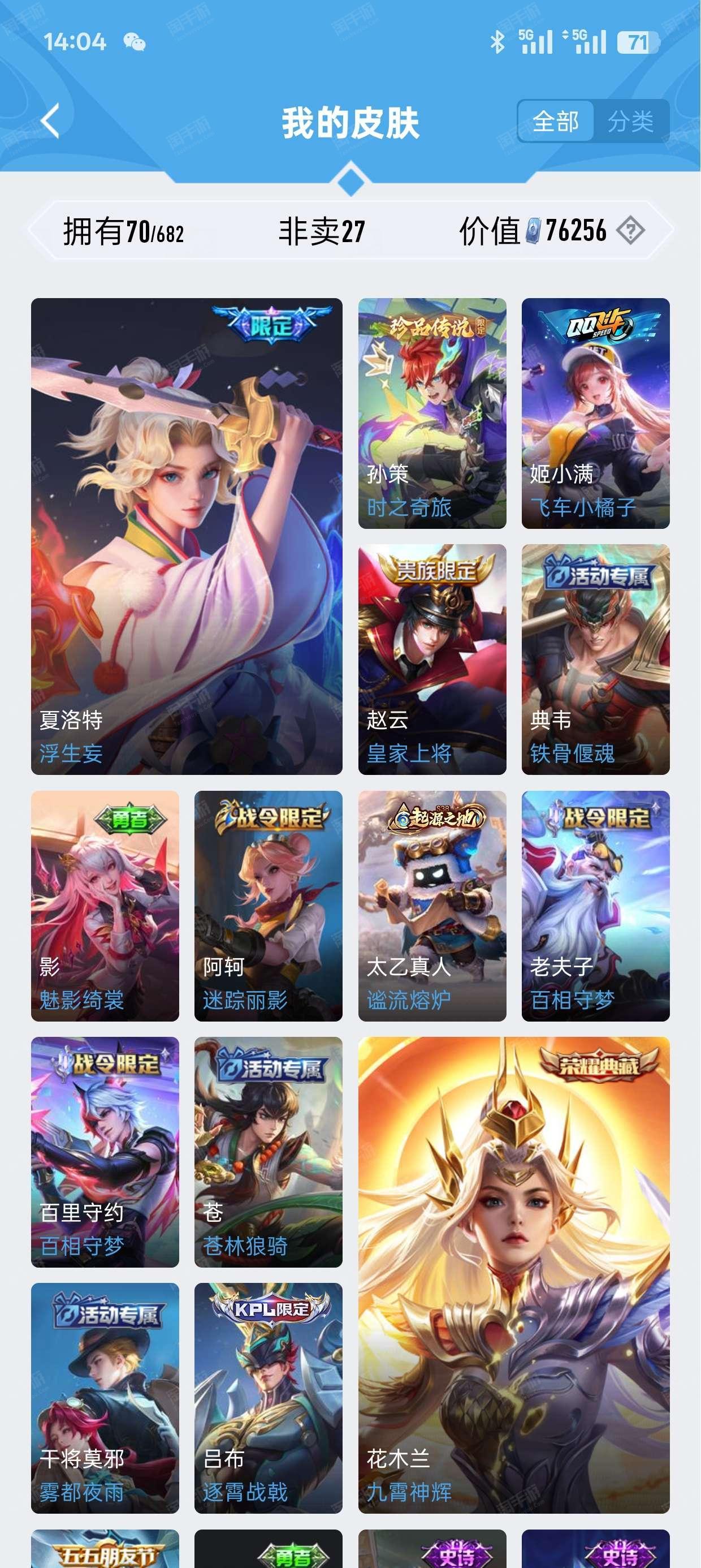Screen dimensions: 701x1568
Task: Open the 太乙真人 滥流熔炉 skin card
Action: [432, 906]
